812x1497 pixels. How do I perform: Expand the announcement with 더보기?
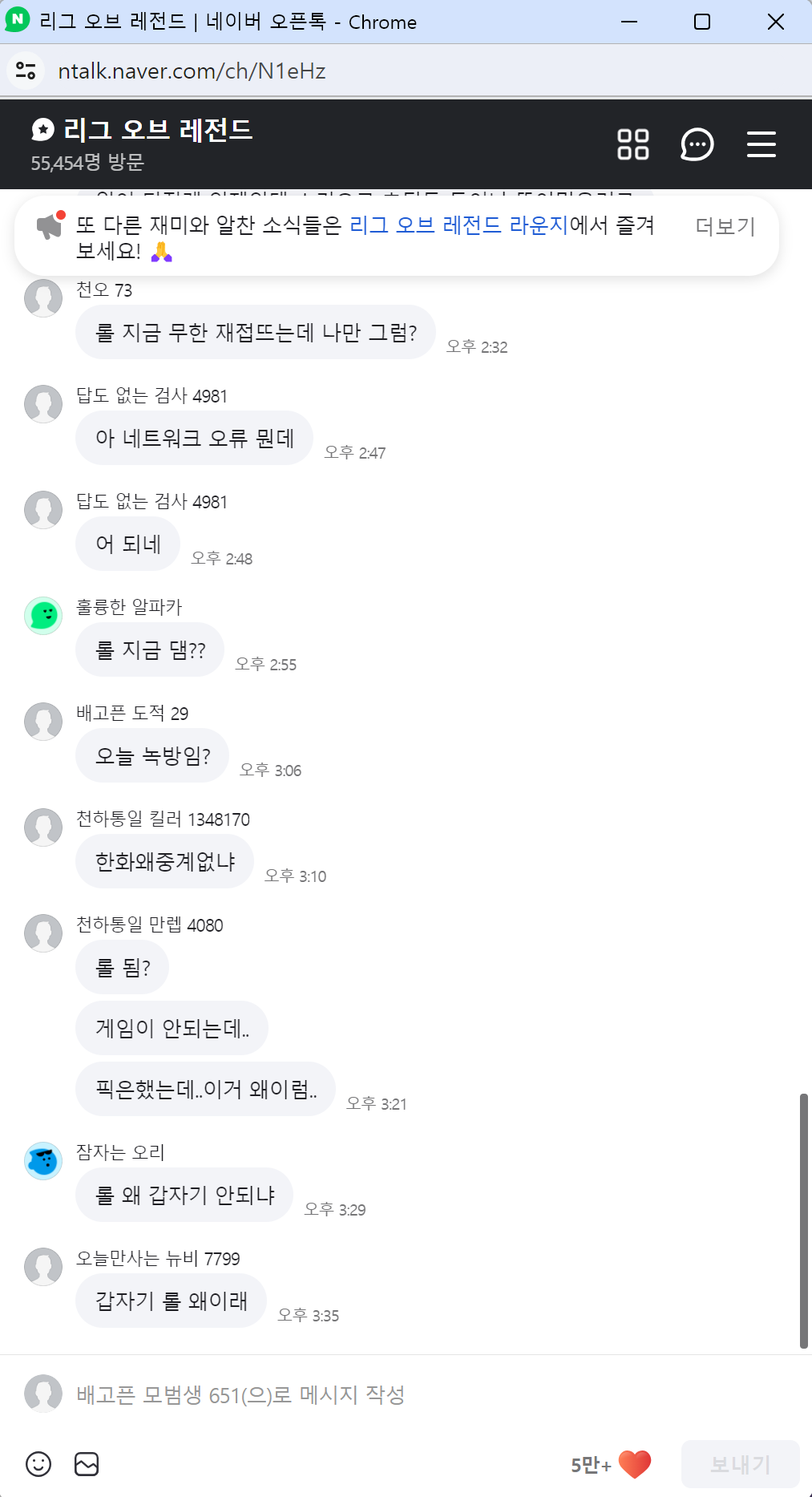725,226
